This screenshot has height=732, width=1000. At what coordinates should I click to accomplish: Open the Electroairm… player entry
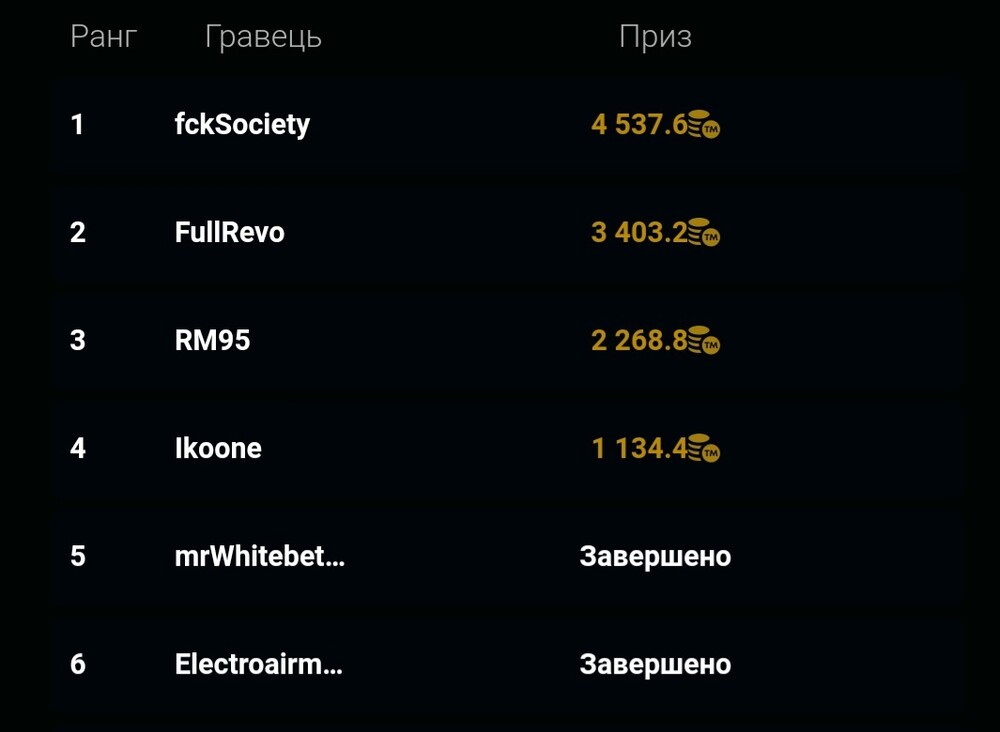coord(259,665)
